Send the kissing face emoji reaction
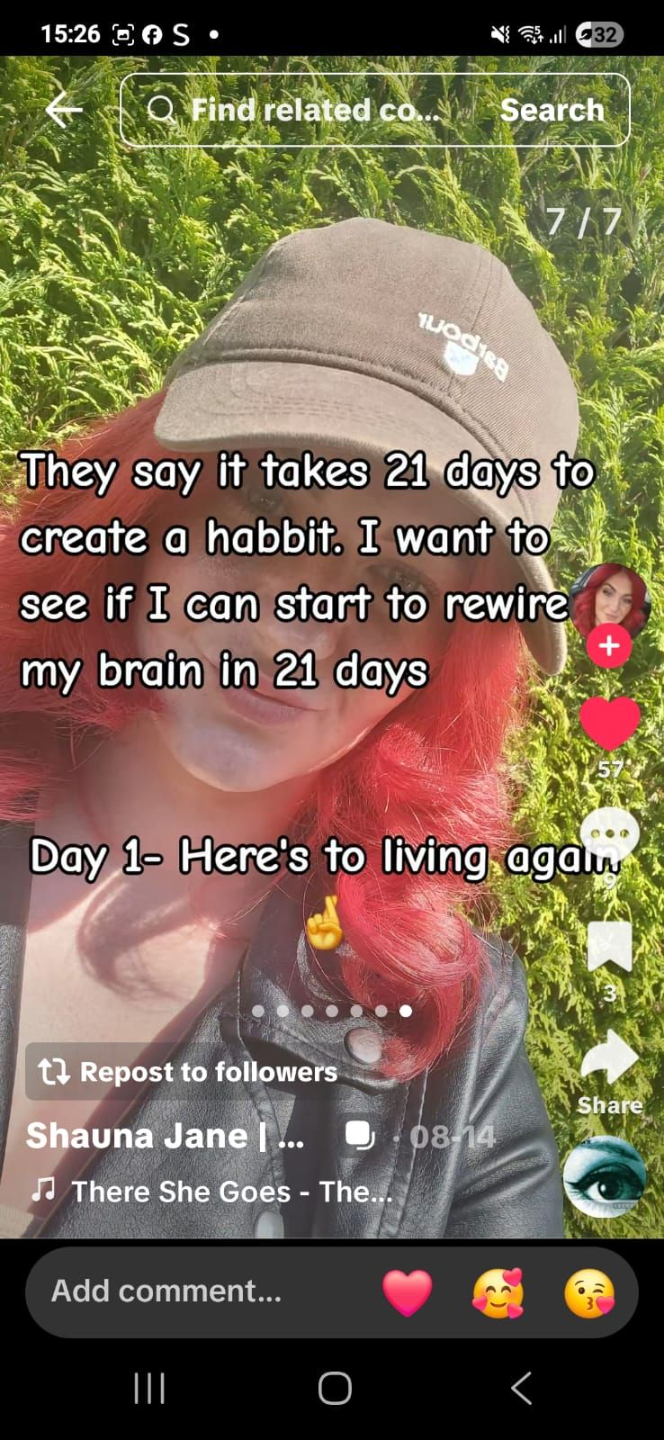Viewport: 664px width, 1440px height. coord(589,1292)
